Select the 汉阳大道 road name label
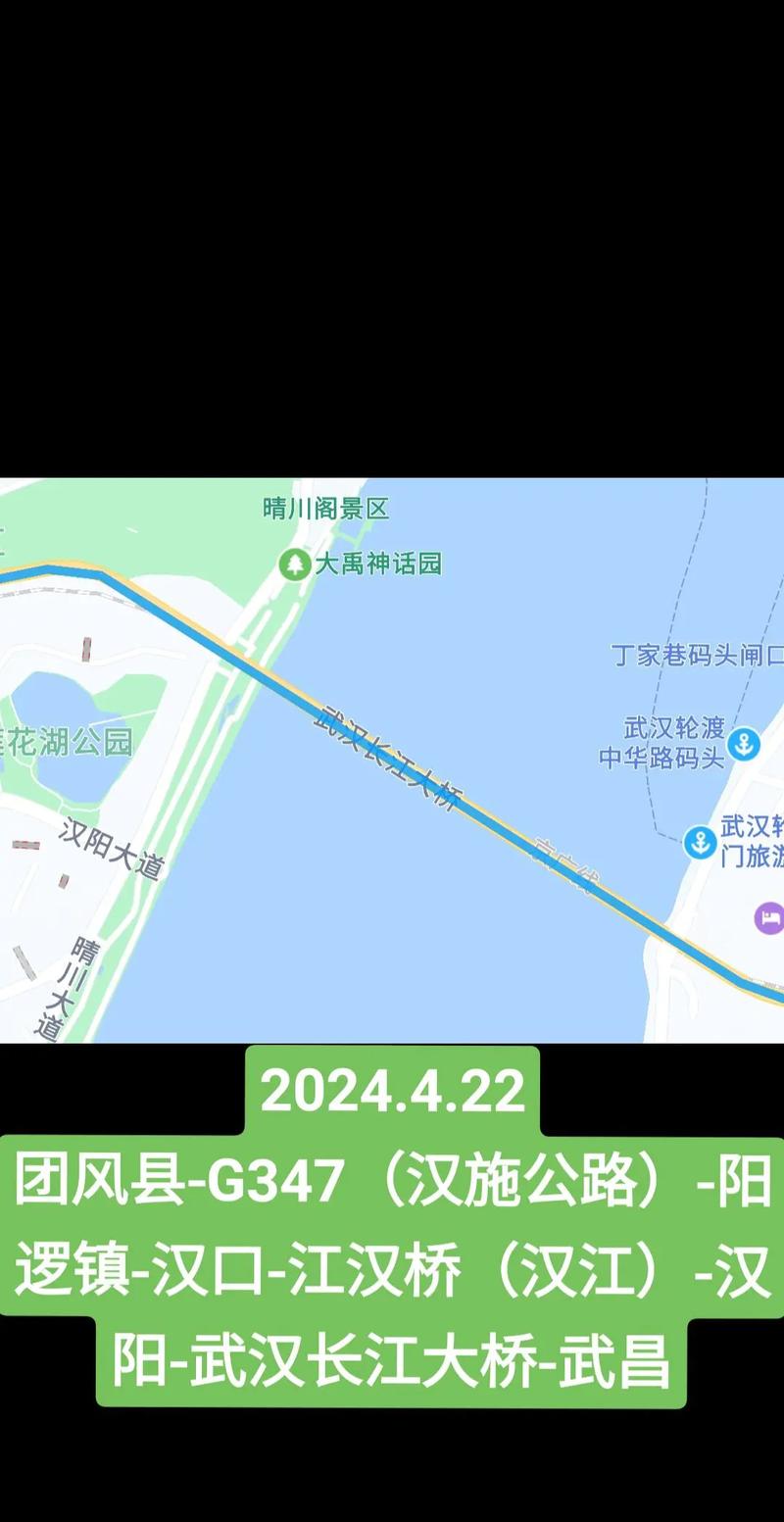This screenshot has width=784, height=1522. pyautogui.click(x=113, y=844)
